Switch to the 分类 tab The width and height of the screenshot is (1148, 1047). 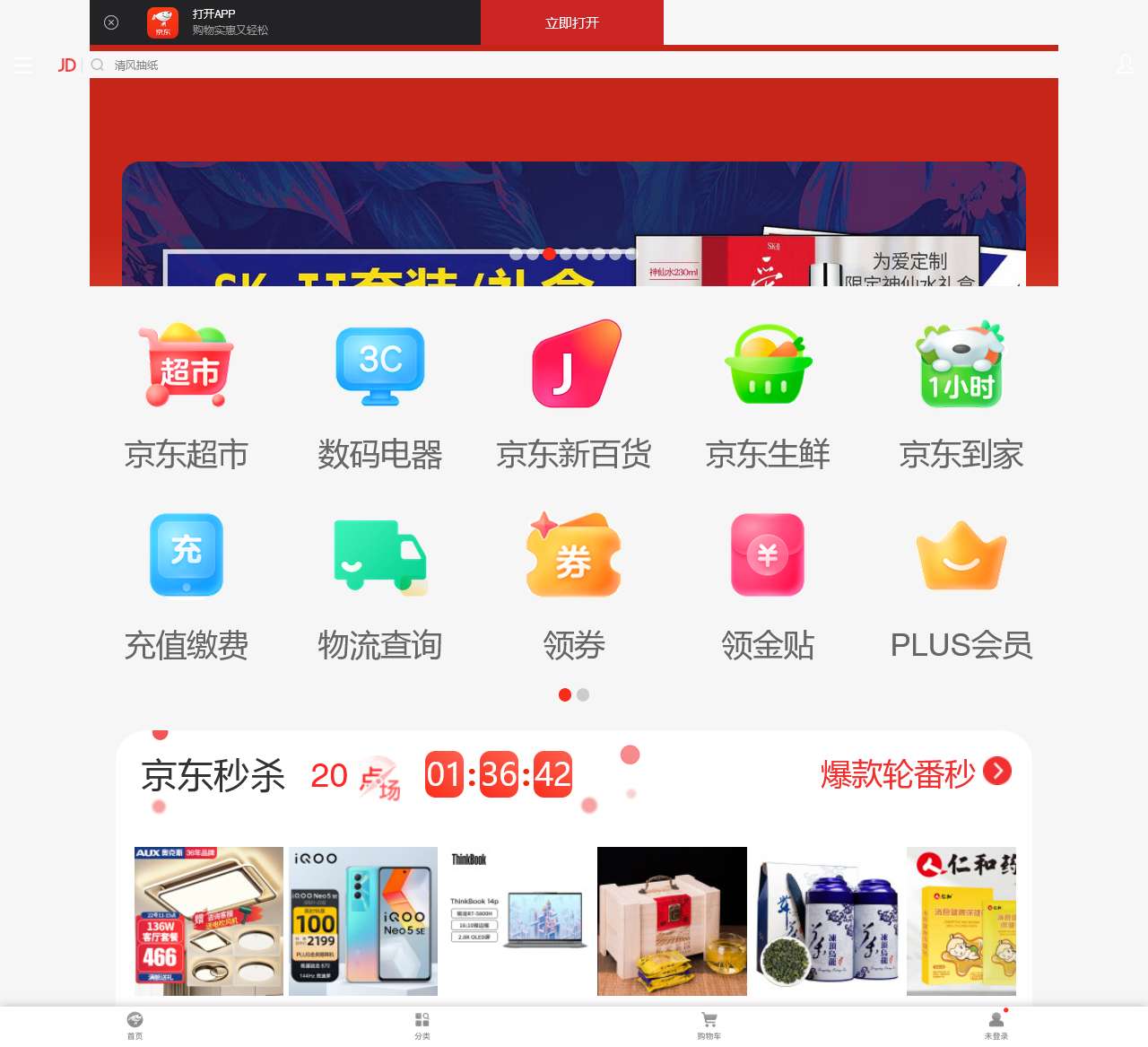(x=422, y=1025)
